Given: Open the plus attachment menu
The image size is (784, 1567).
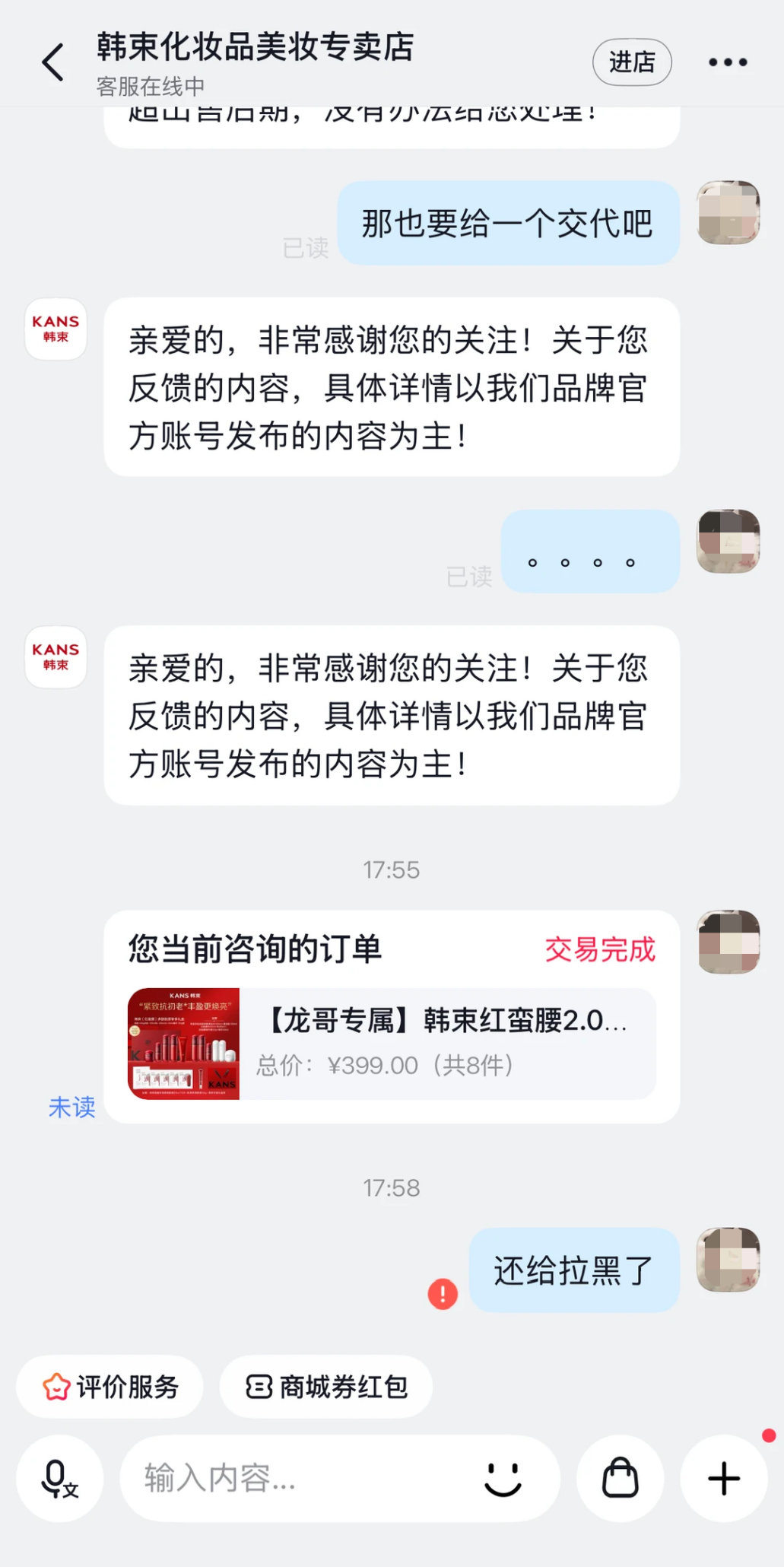Looking at the screenshot, I should pyautogui.click(x=724, y=1478).
